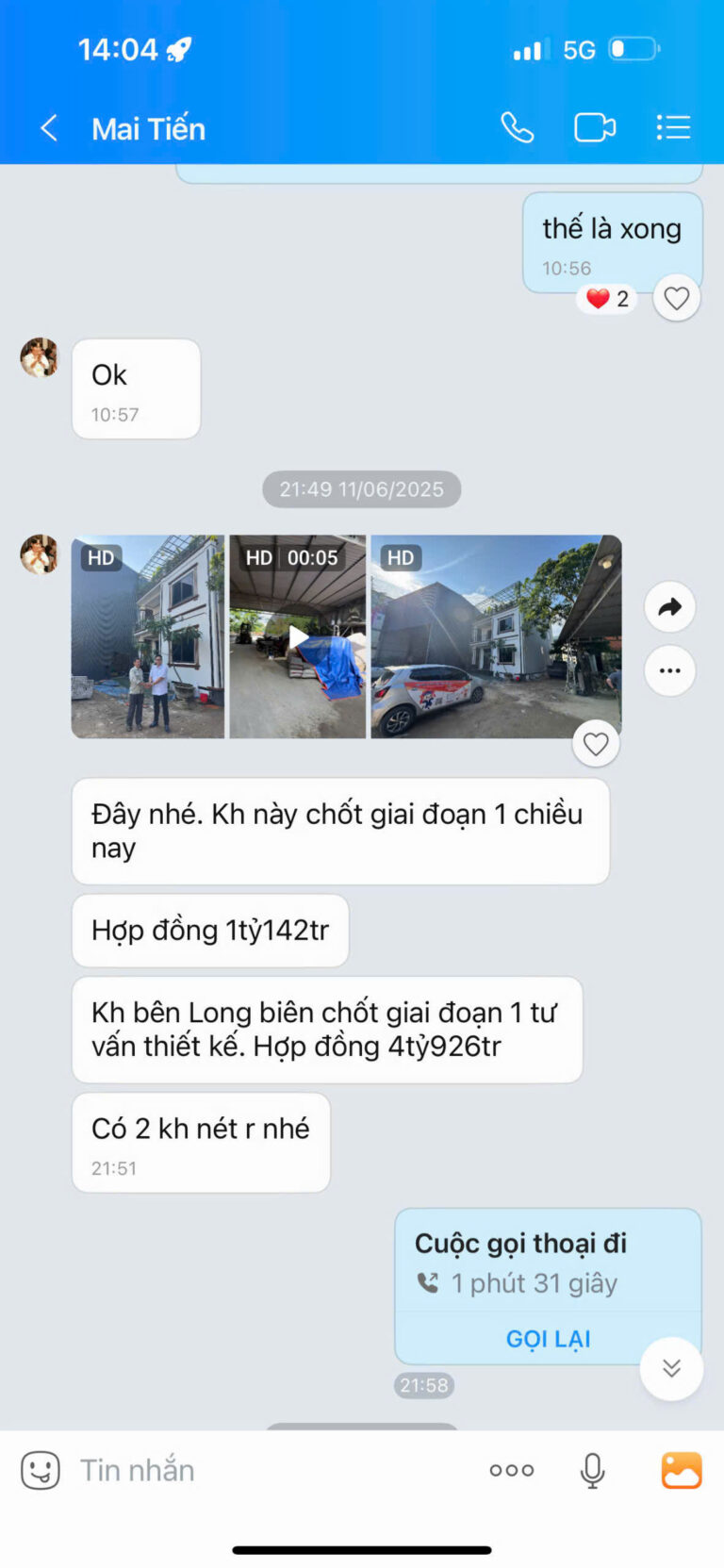The width and height of the screenshot is (724, 1568).
Task: Open more actions via three-dot icon beside photos
Action: (669, 670)
